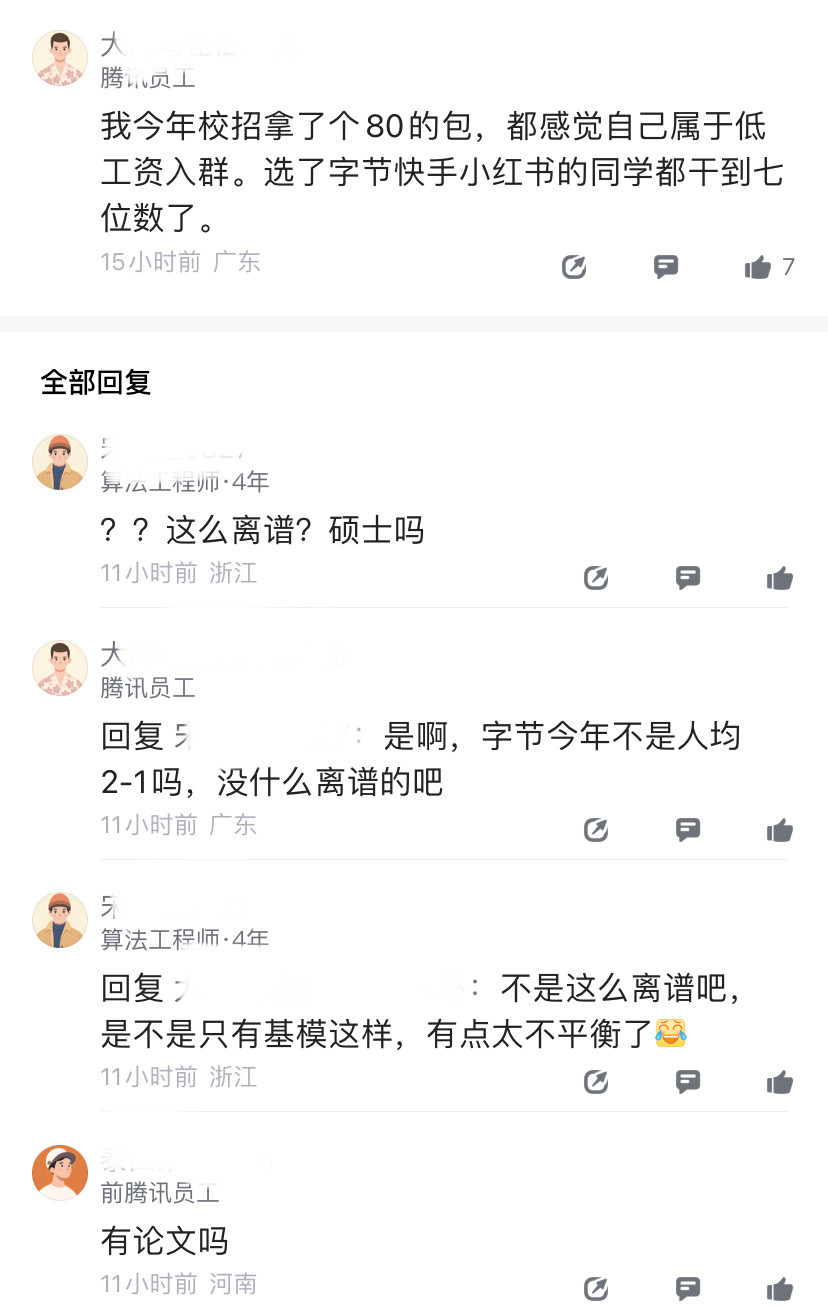Like the reply asking "硕士吗"
The height and width of the screenshot is (1307, 828).
[779, 578]
